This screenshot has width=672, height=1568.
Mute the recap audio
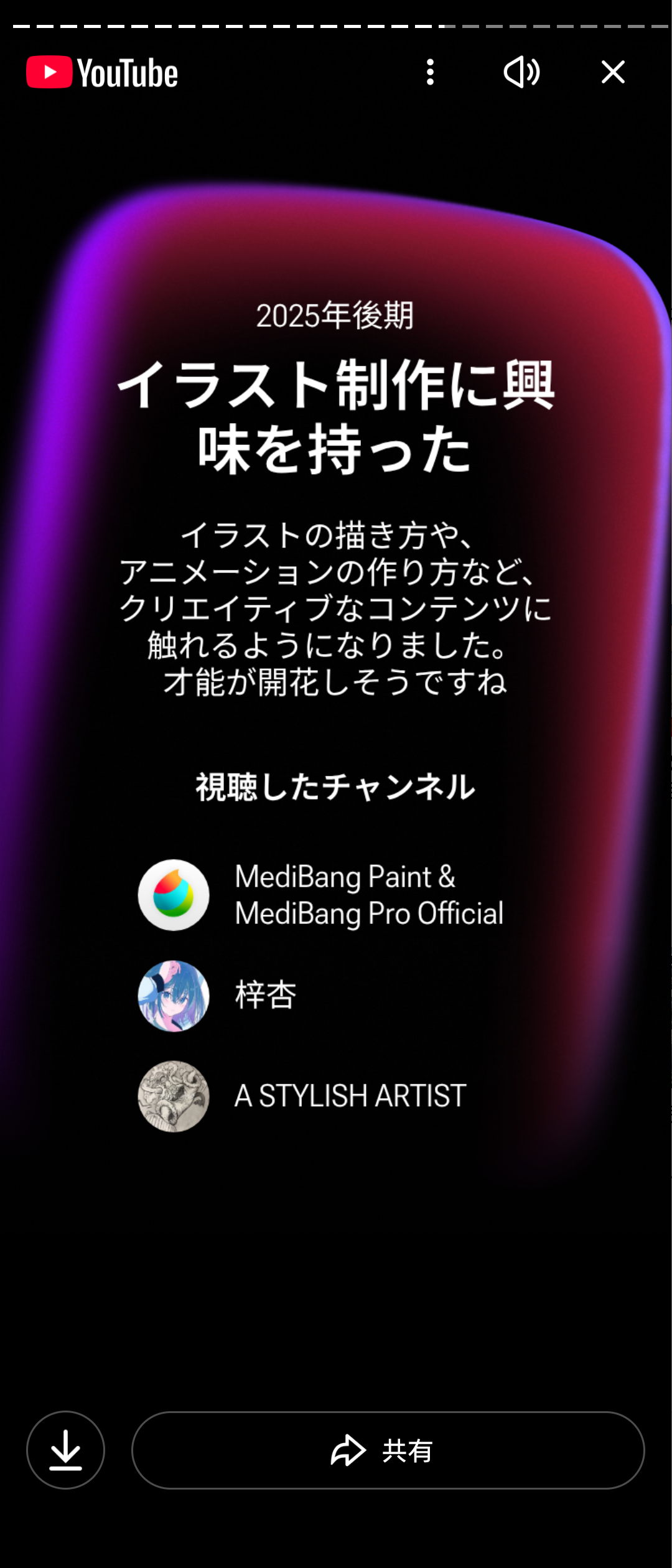click(521, 72)
